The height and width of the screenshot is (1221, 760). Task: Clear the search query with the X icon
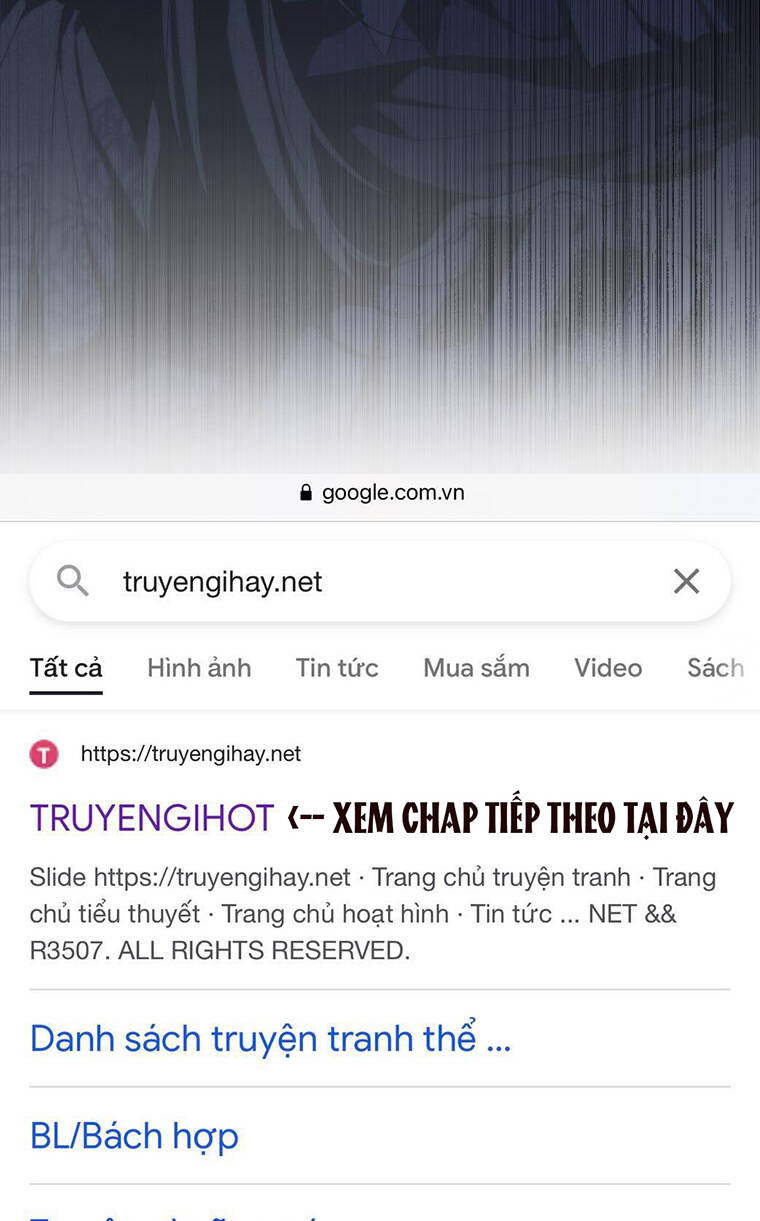pos(686,581)
